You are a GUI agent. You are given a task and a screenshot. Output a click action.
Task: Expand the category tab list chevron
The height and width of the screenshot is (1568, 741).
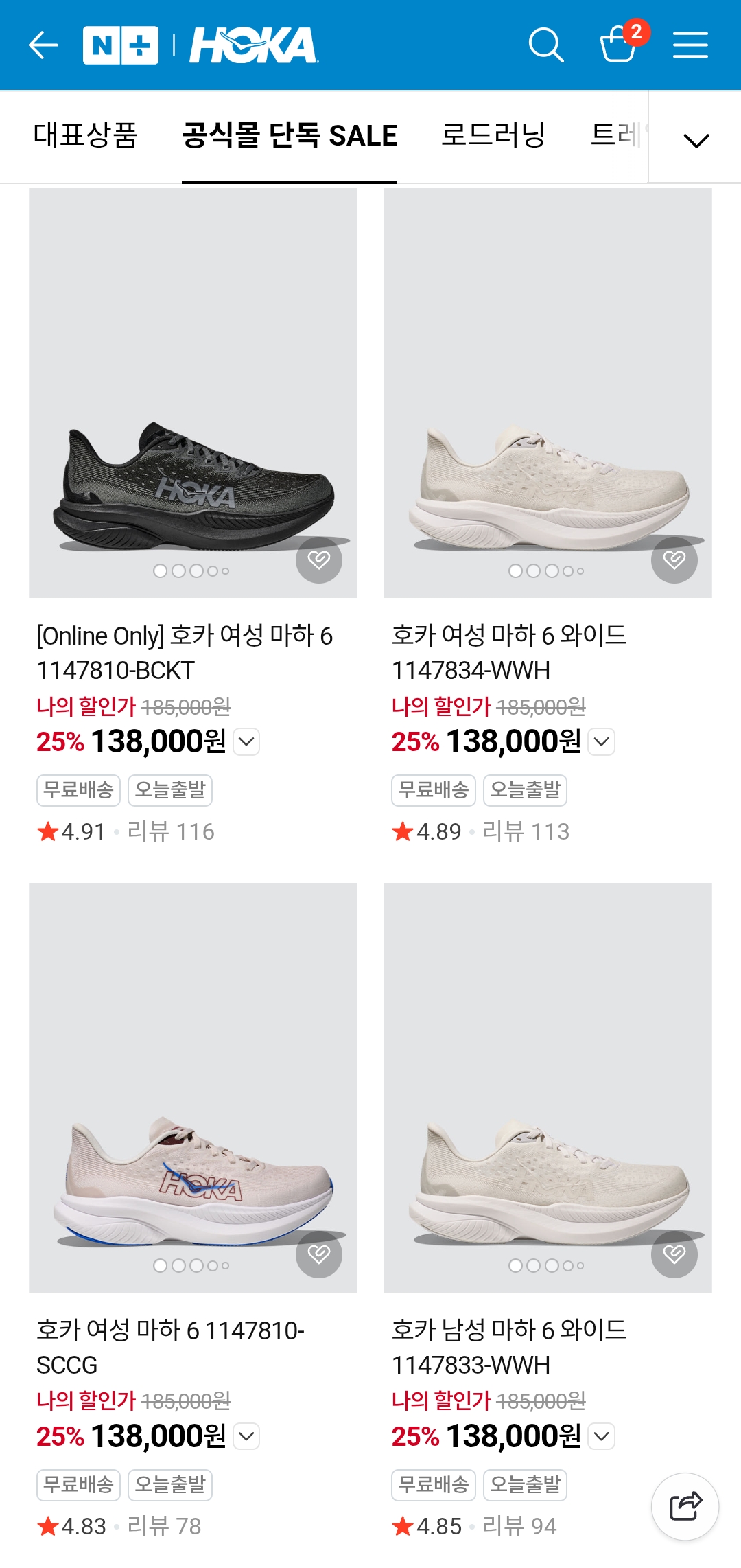point(696,140)
